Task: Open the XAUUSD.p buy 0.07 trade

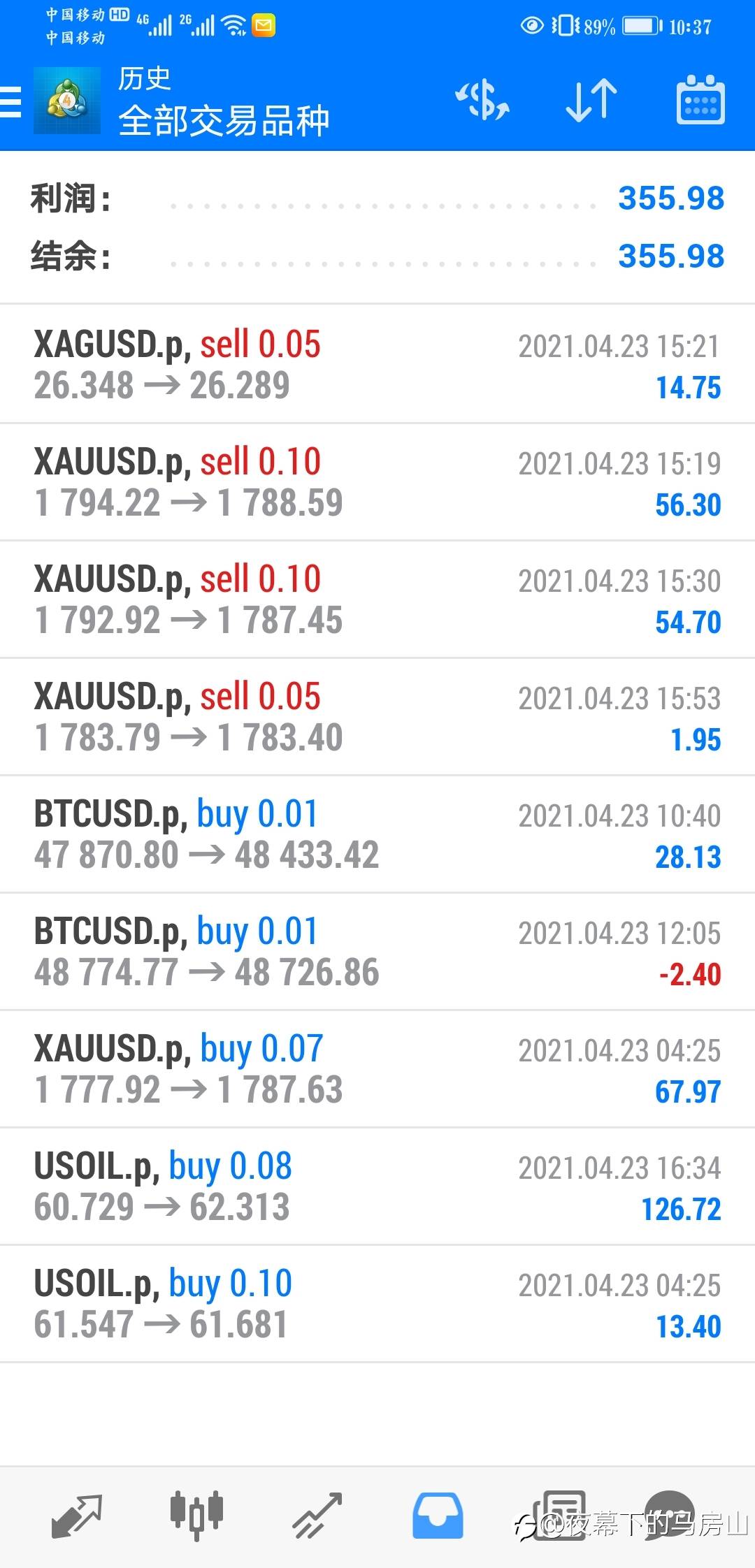Action: (377, 1068)
